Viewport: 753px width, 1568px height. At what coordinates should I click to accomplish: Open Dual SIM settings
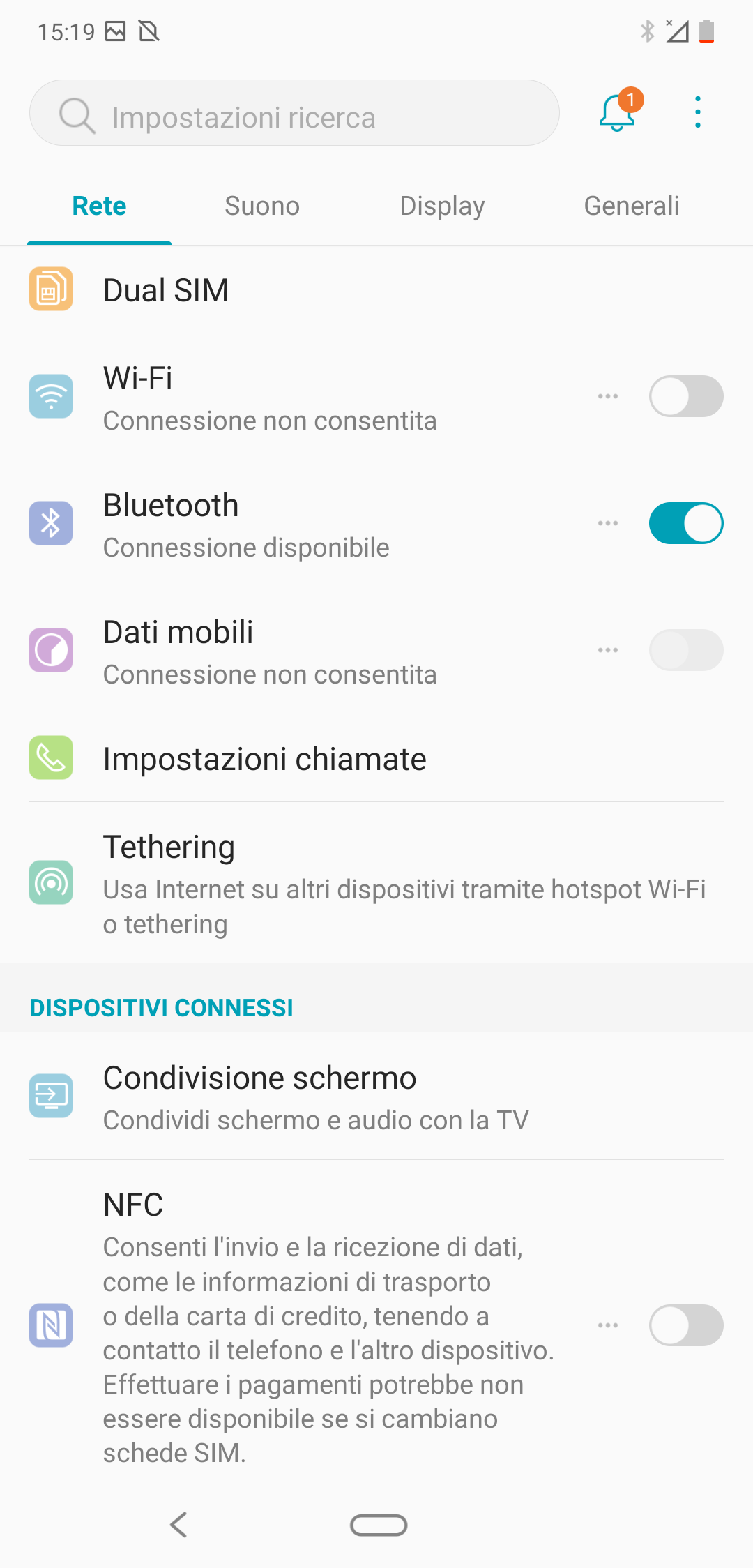coord(376,289)
